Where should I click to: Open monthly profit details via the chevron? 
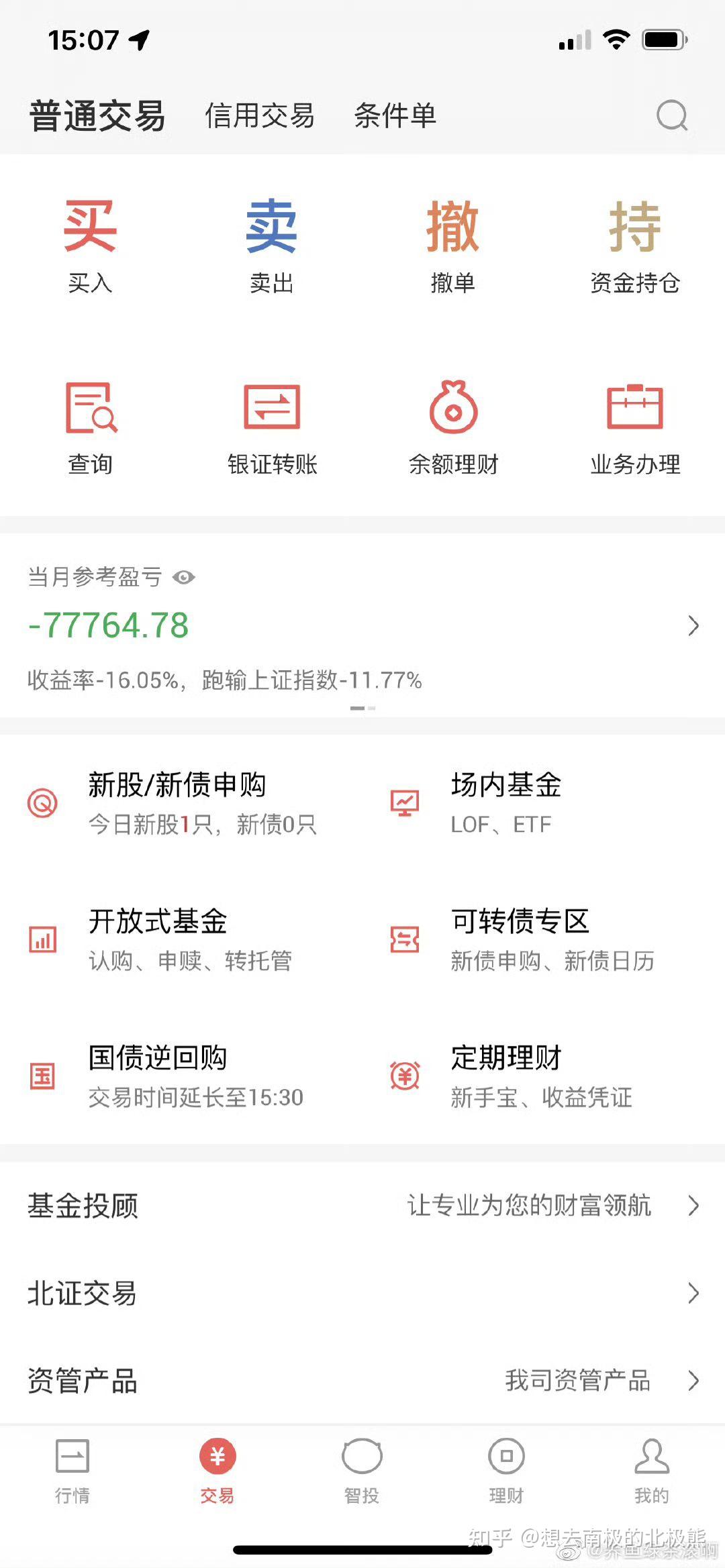tap(693, 625)
